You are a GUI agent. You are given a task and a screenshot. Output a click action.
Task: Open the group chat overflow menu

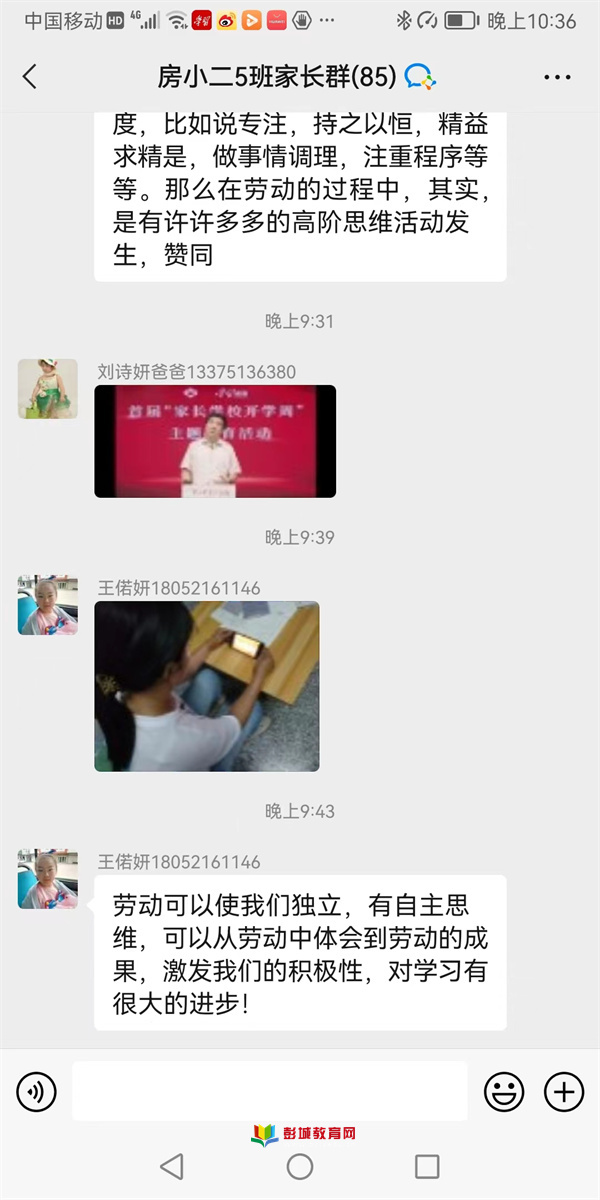point(556,77)
